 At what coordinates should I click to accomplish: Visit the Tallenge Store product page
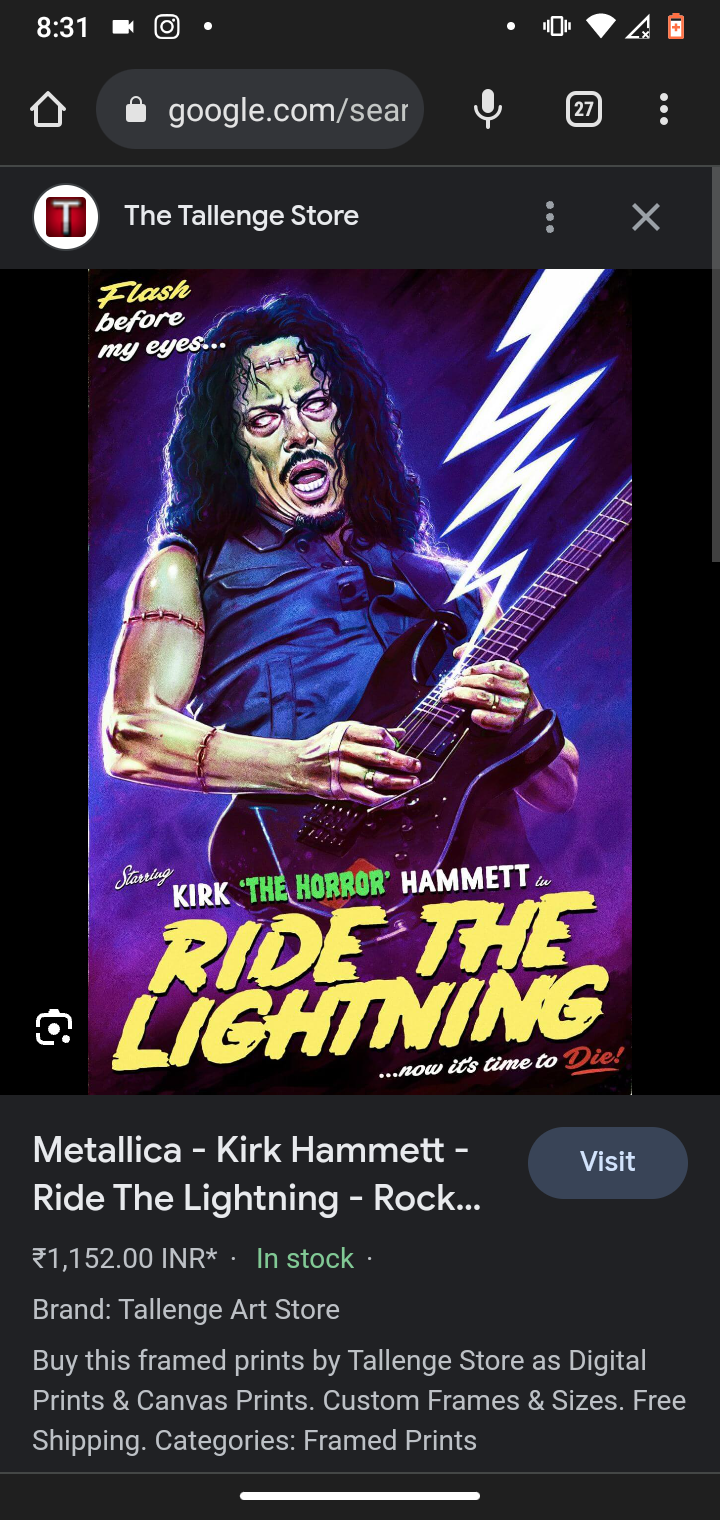pyautogui.click(x=607, y=1162)
